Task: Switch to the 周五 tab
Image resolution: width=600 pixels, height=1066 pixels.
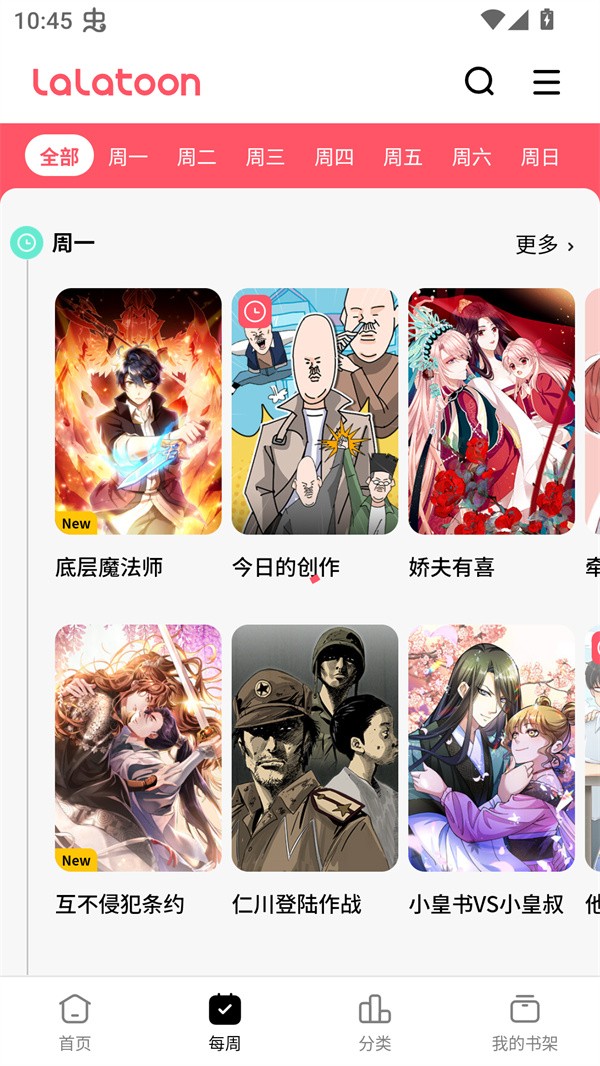Action: (x=403, y=156)
